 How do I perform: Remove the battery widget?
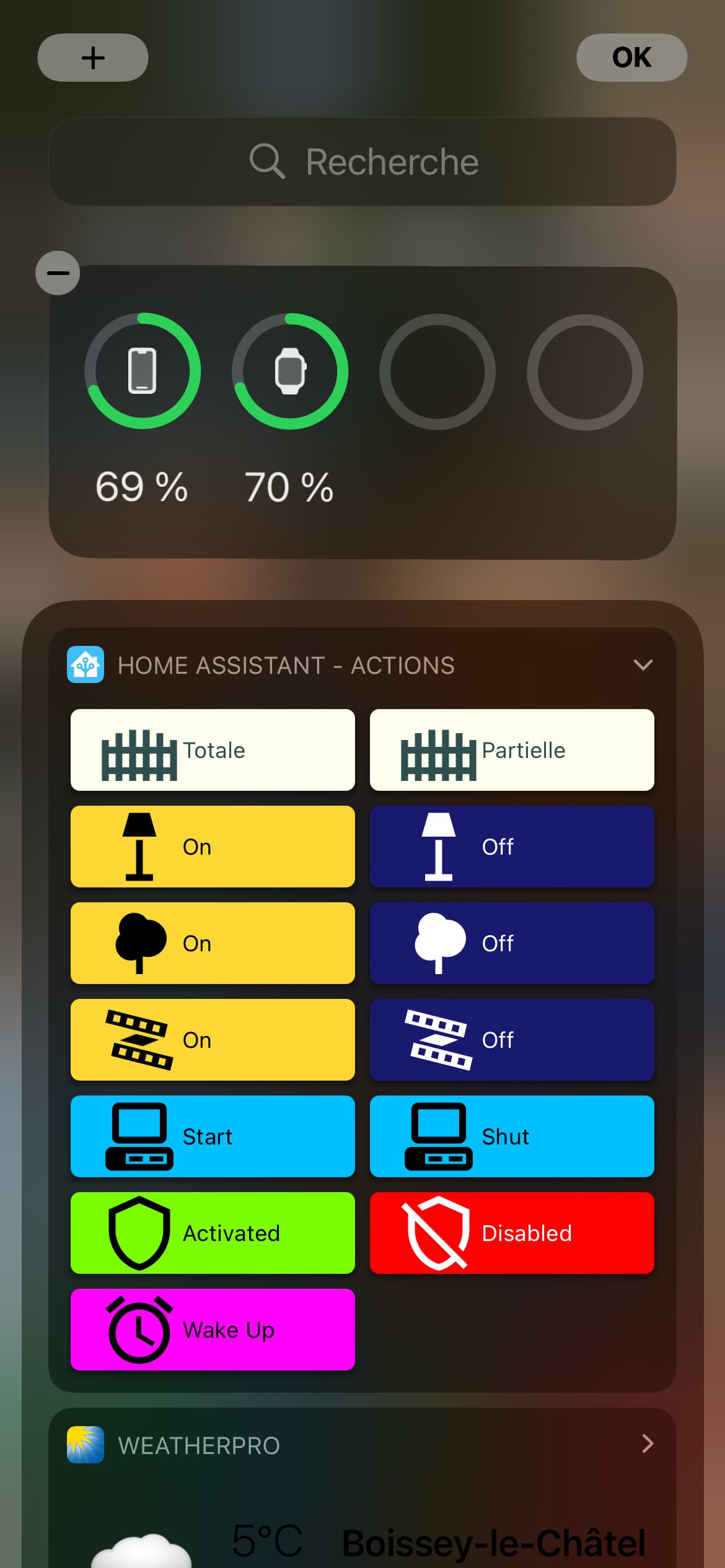[58, 273]
